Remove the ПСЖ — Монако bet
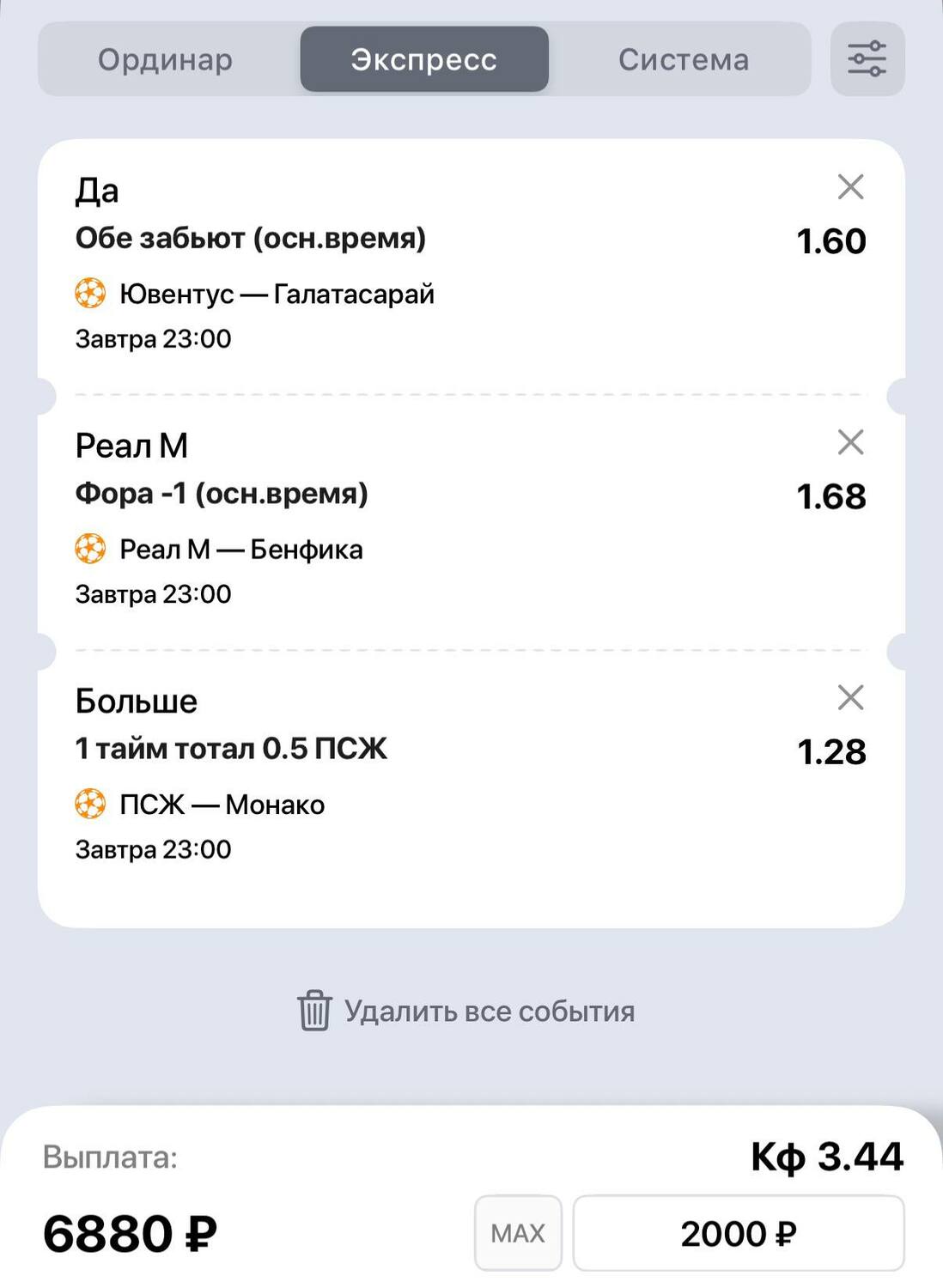 coord(850,697)
